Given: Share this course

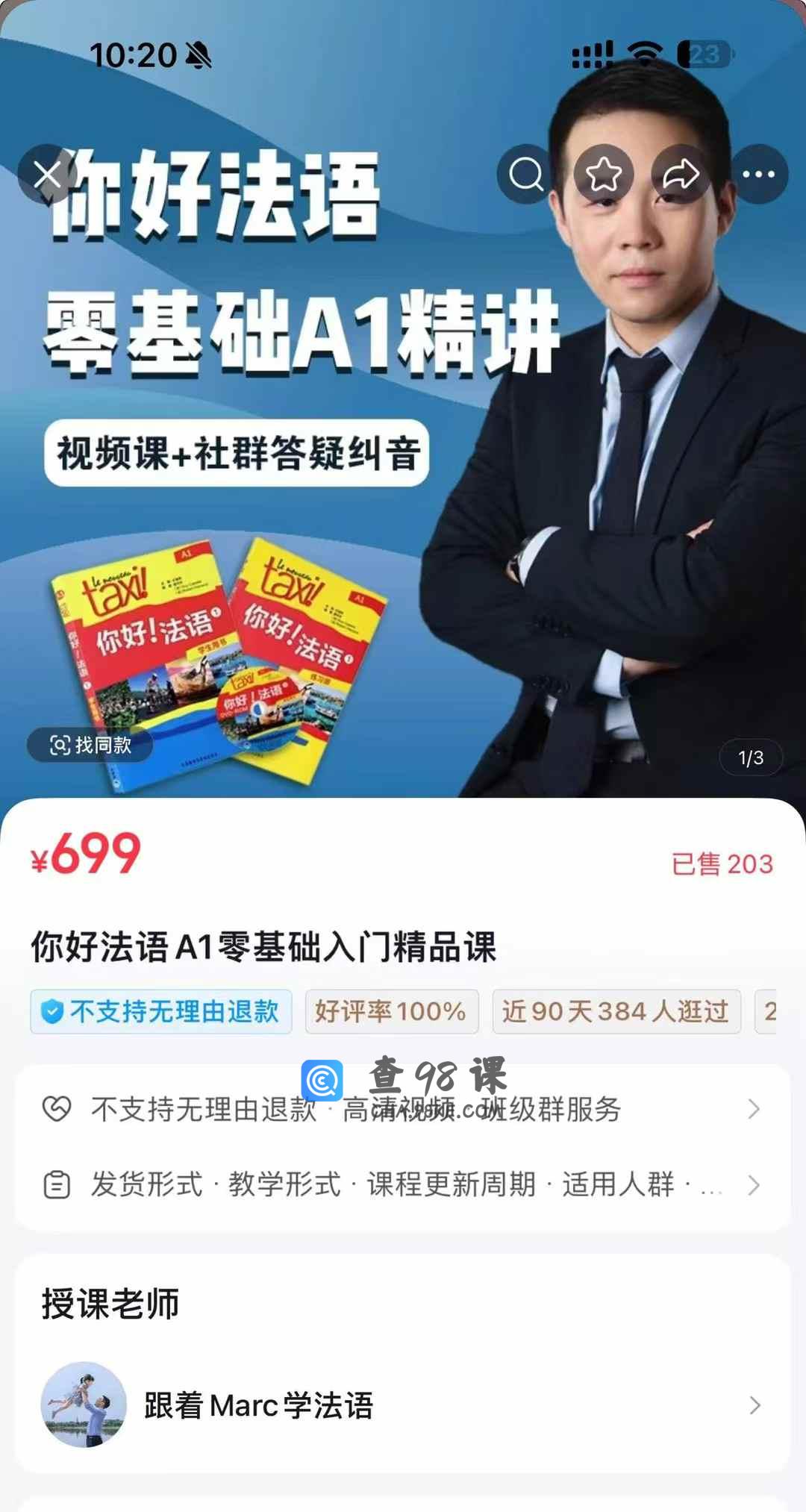Looking at the screenshot, I should (x=681, y=175).
